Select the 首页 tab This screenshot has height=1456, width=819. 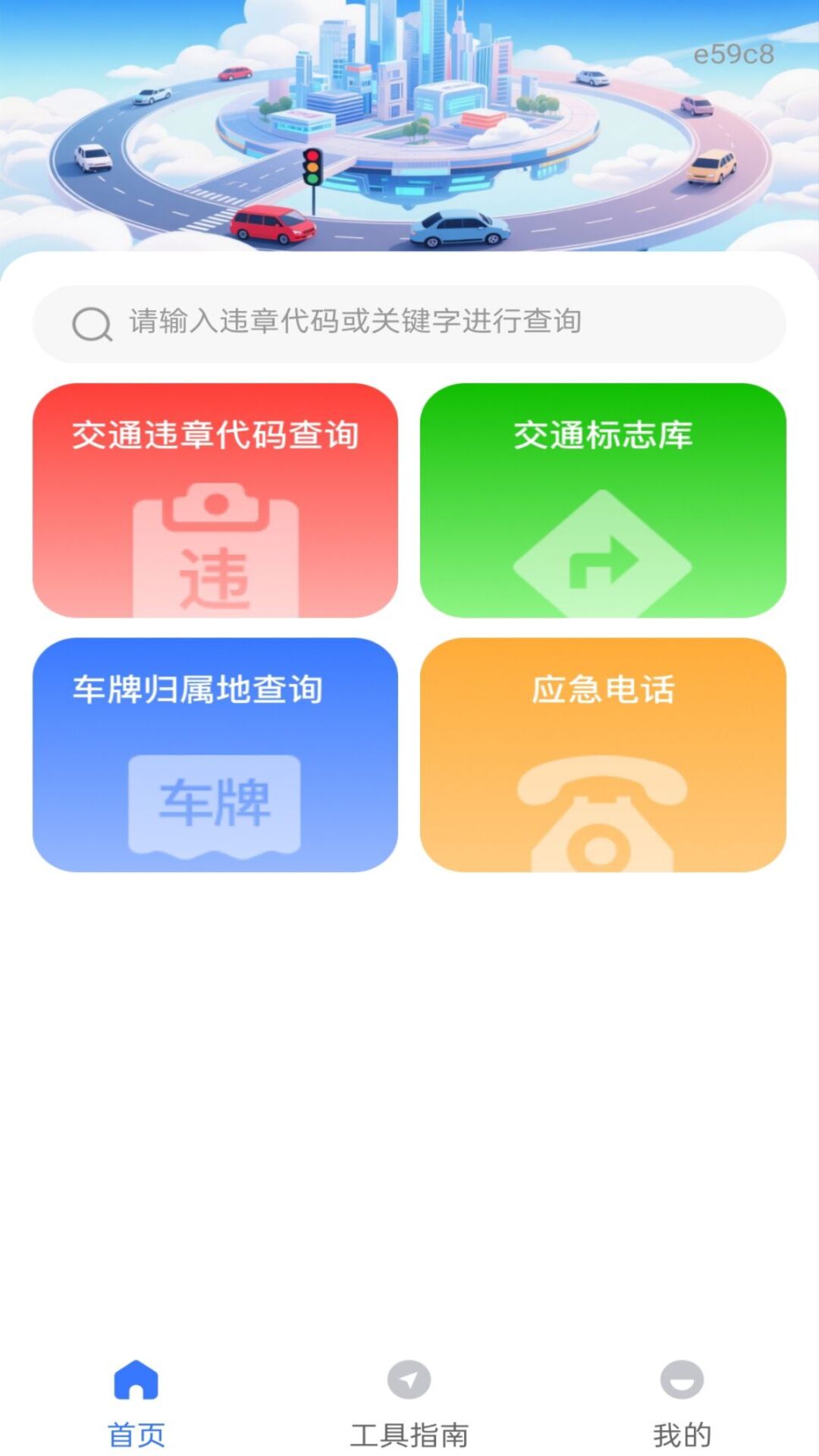135,1429
